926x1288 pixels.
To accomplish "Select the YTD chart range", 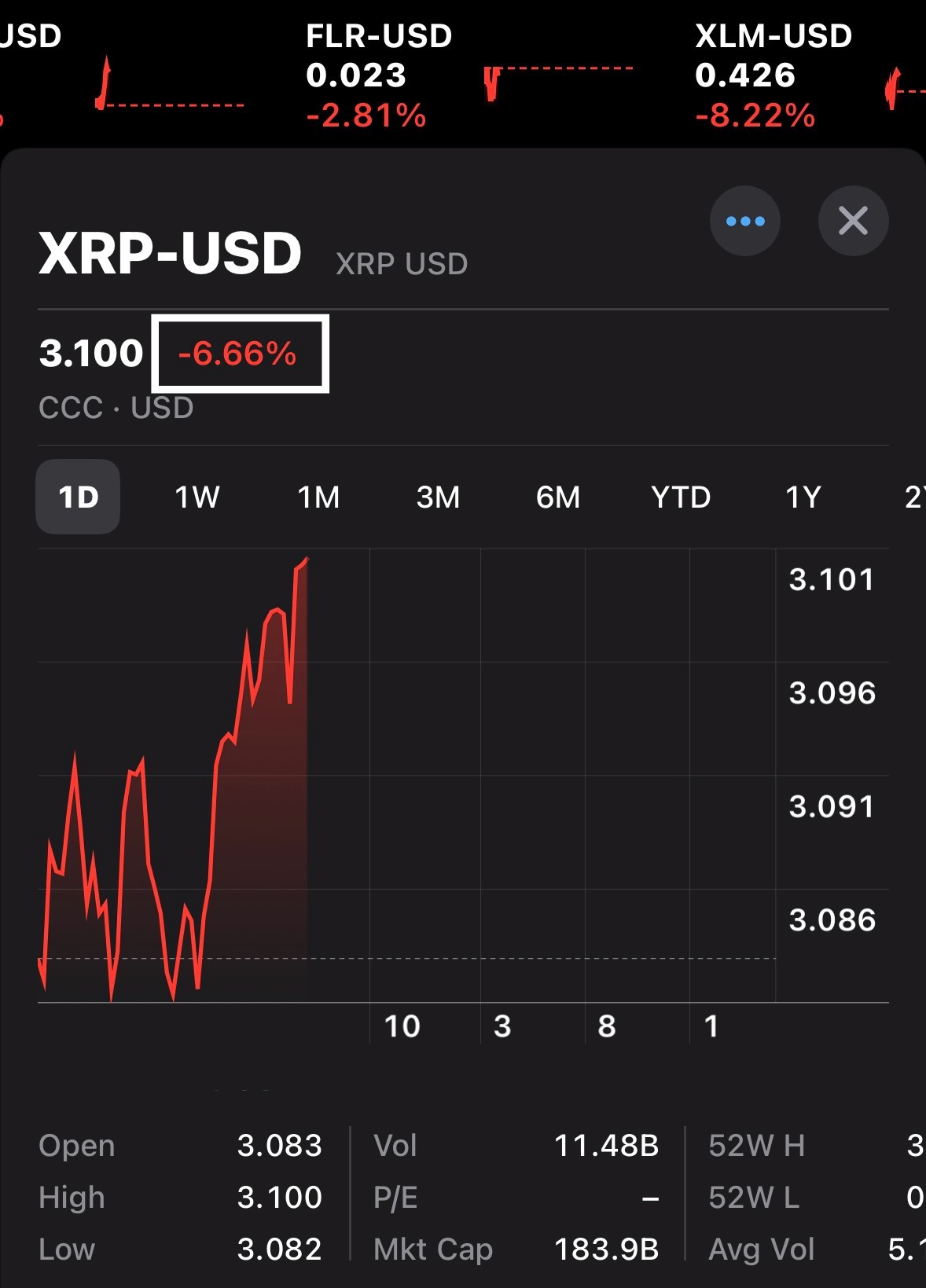I will click(x=681, y=497).
